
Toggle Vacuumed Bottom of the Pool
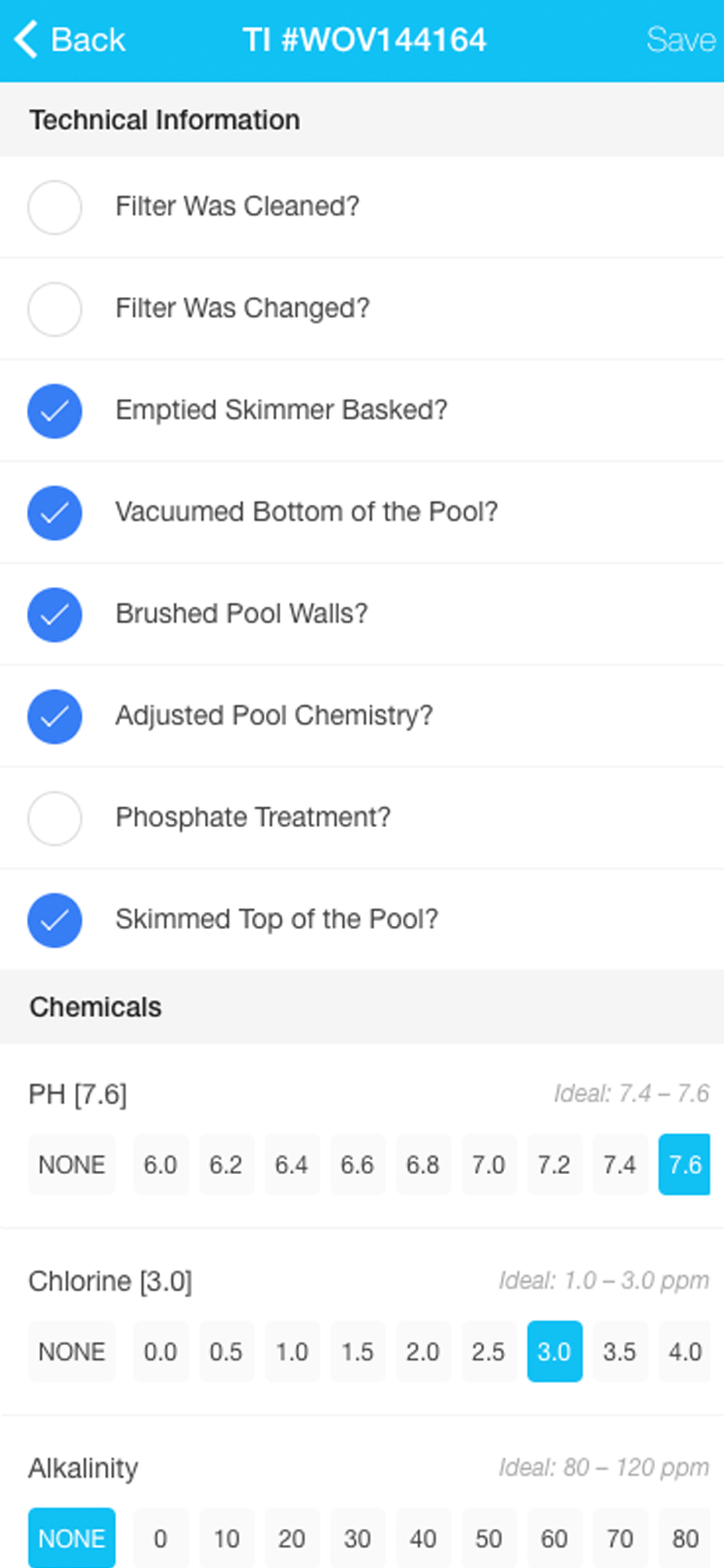point(55,513)
